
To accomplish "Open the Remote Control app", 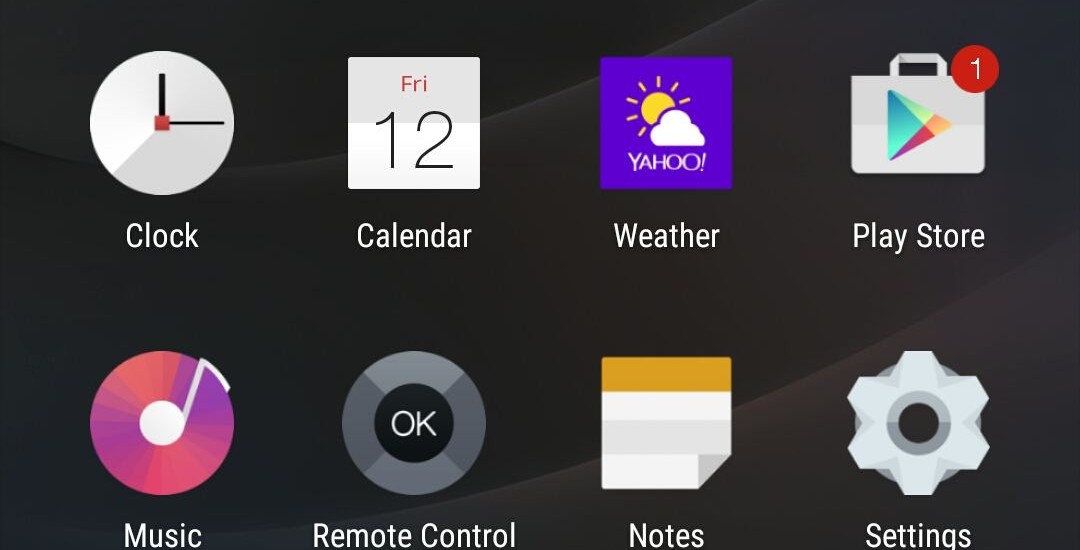I will tap(414, 423).
